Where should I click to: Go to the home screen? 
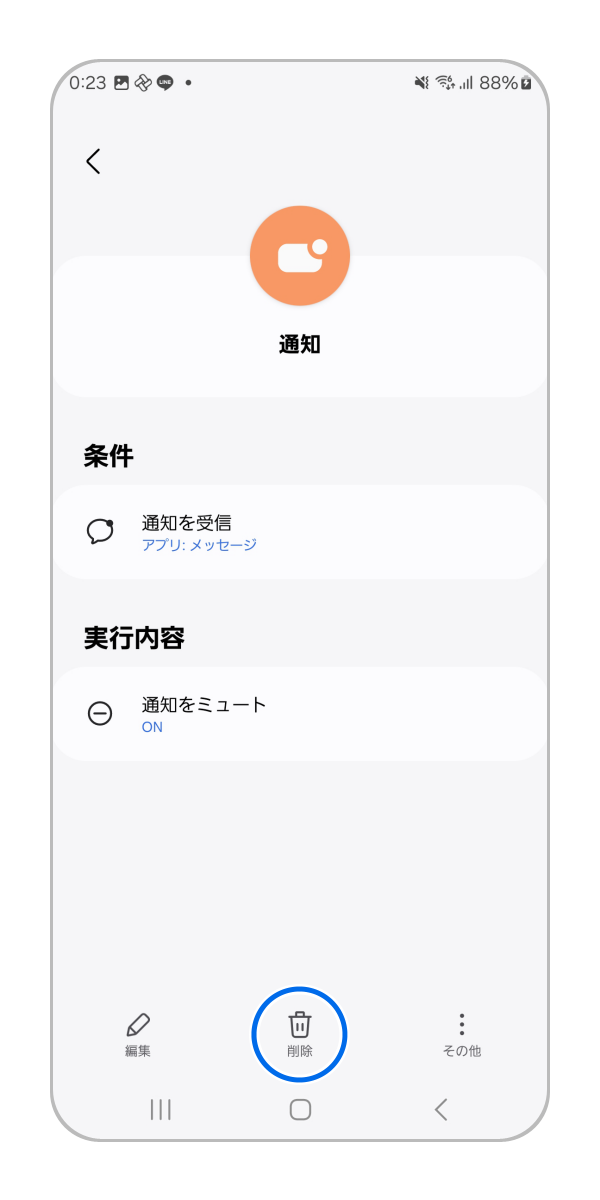pyautogui.click(x=300, y=1109)
